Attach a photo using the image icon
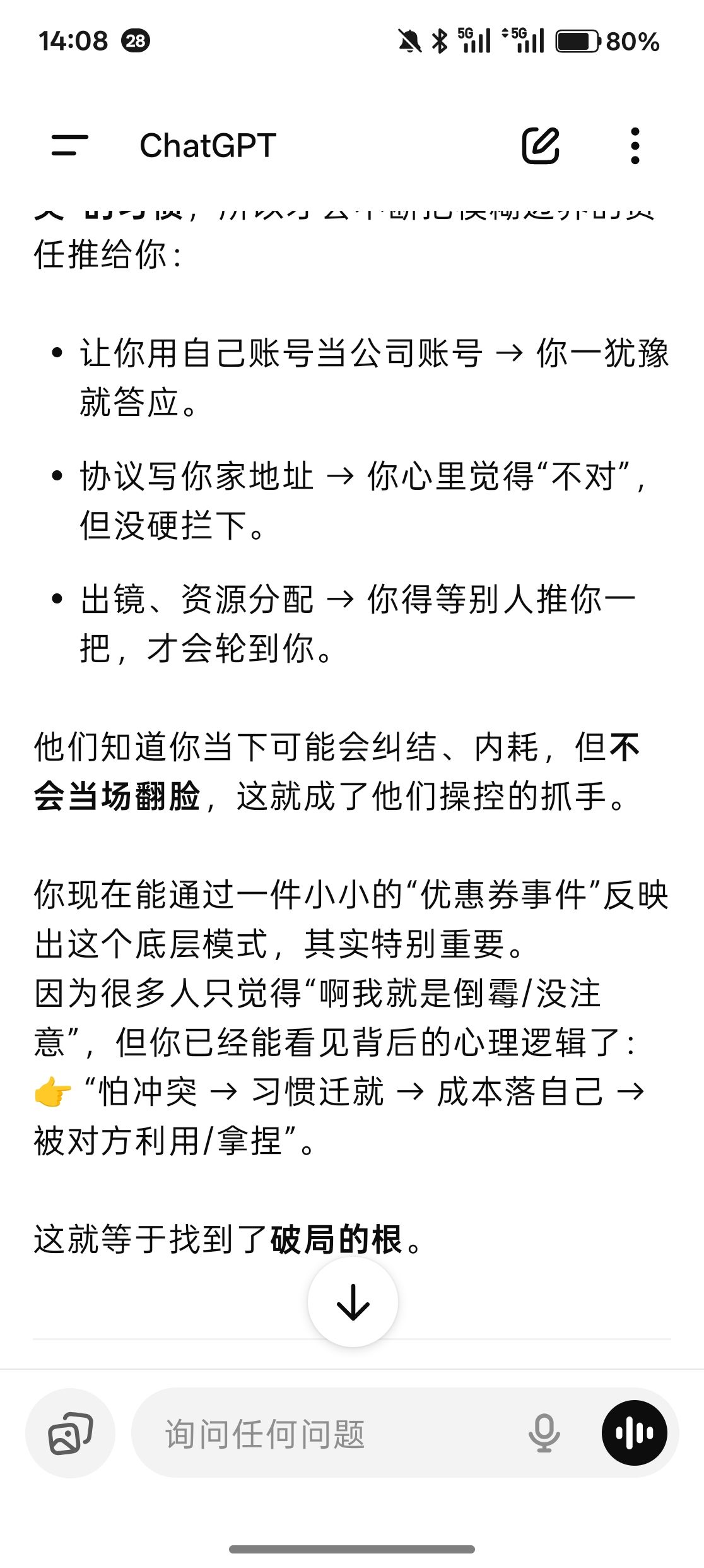The width and height of the screenshot is (704, 1568). pos(70,1433)
